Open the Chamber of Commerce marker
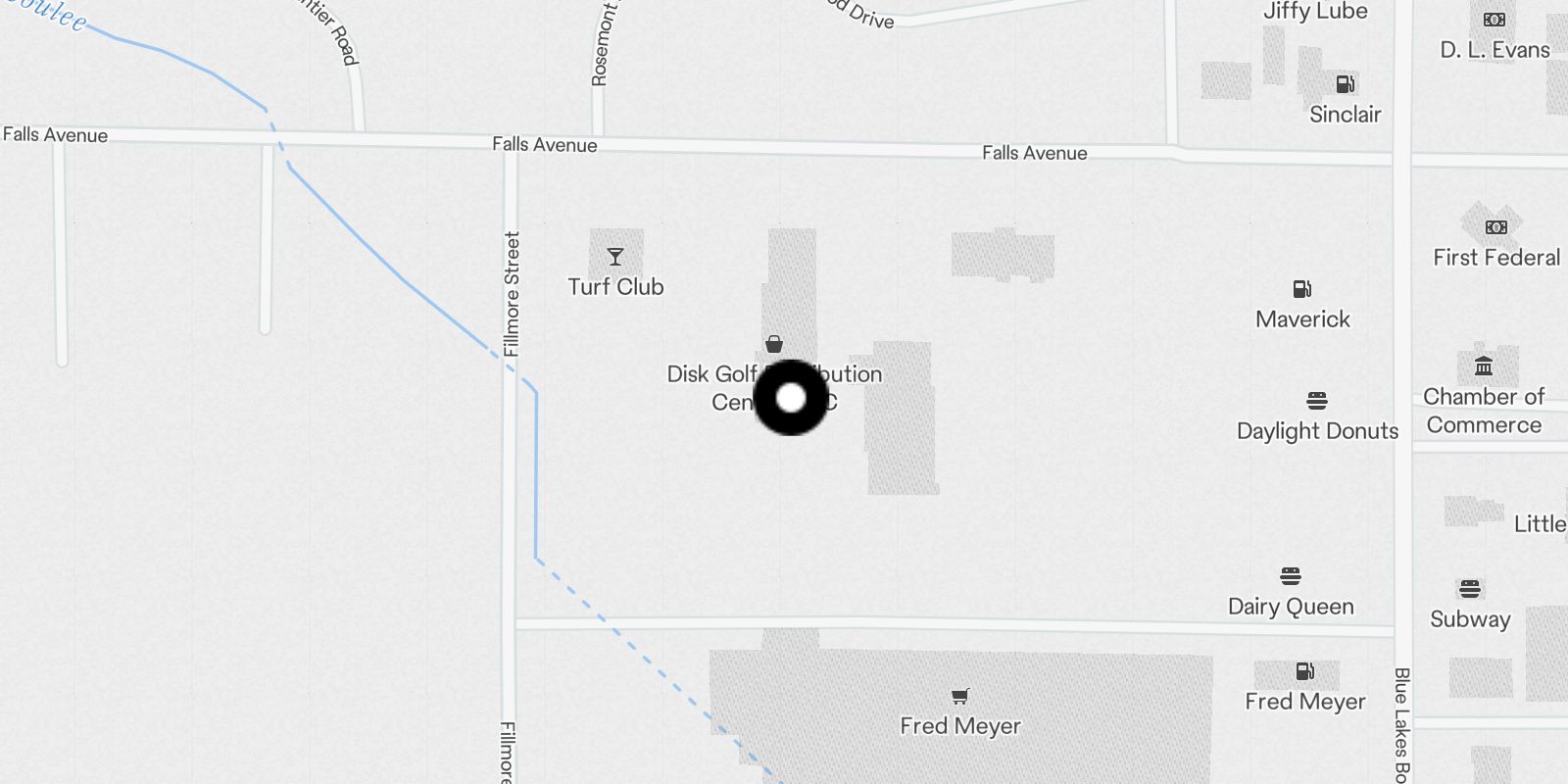The height and width of the screenshot is (784, 1568). click(1484, 367)
